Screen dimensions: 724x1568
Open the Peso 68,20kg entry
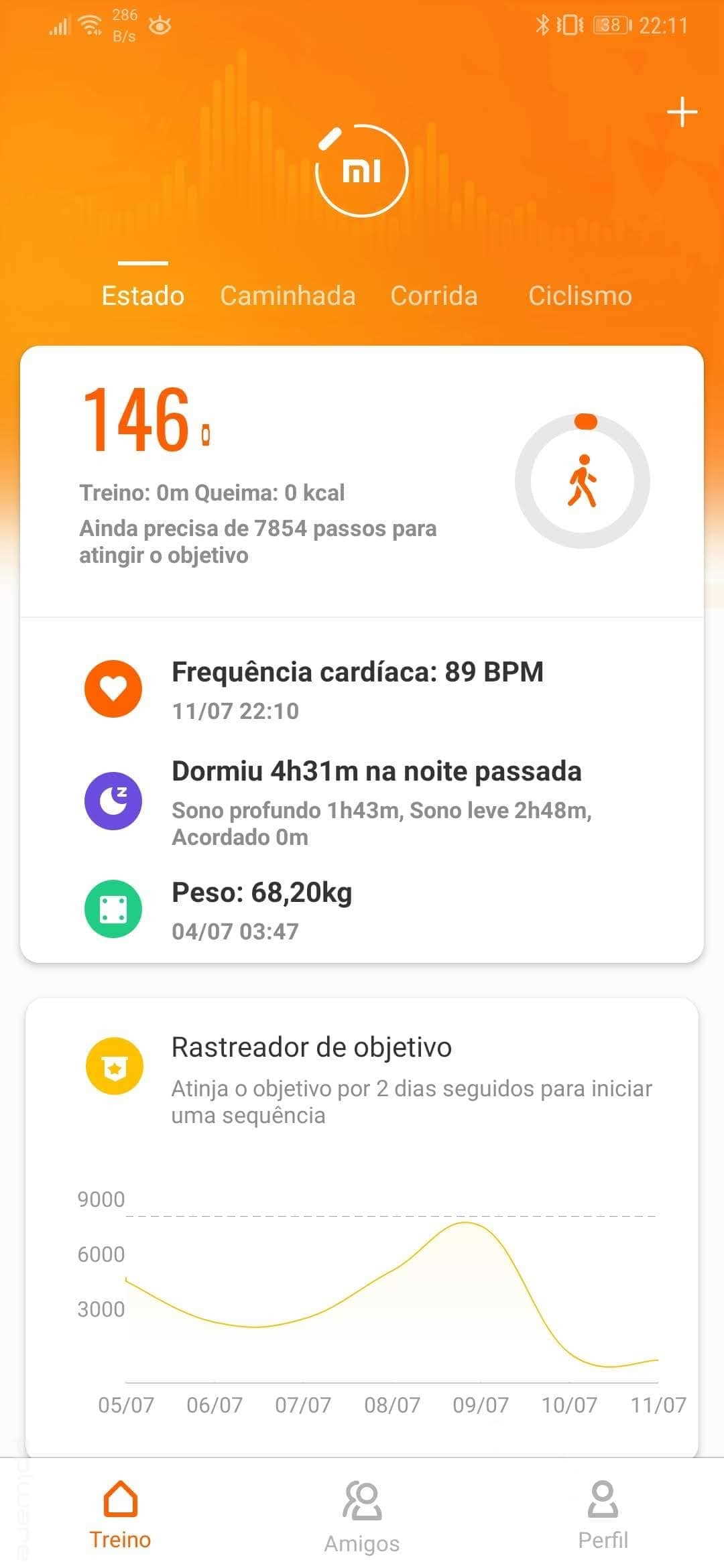pyautogui.click(x=362, y=909)
